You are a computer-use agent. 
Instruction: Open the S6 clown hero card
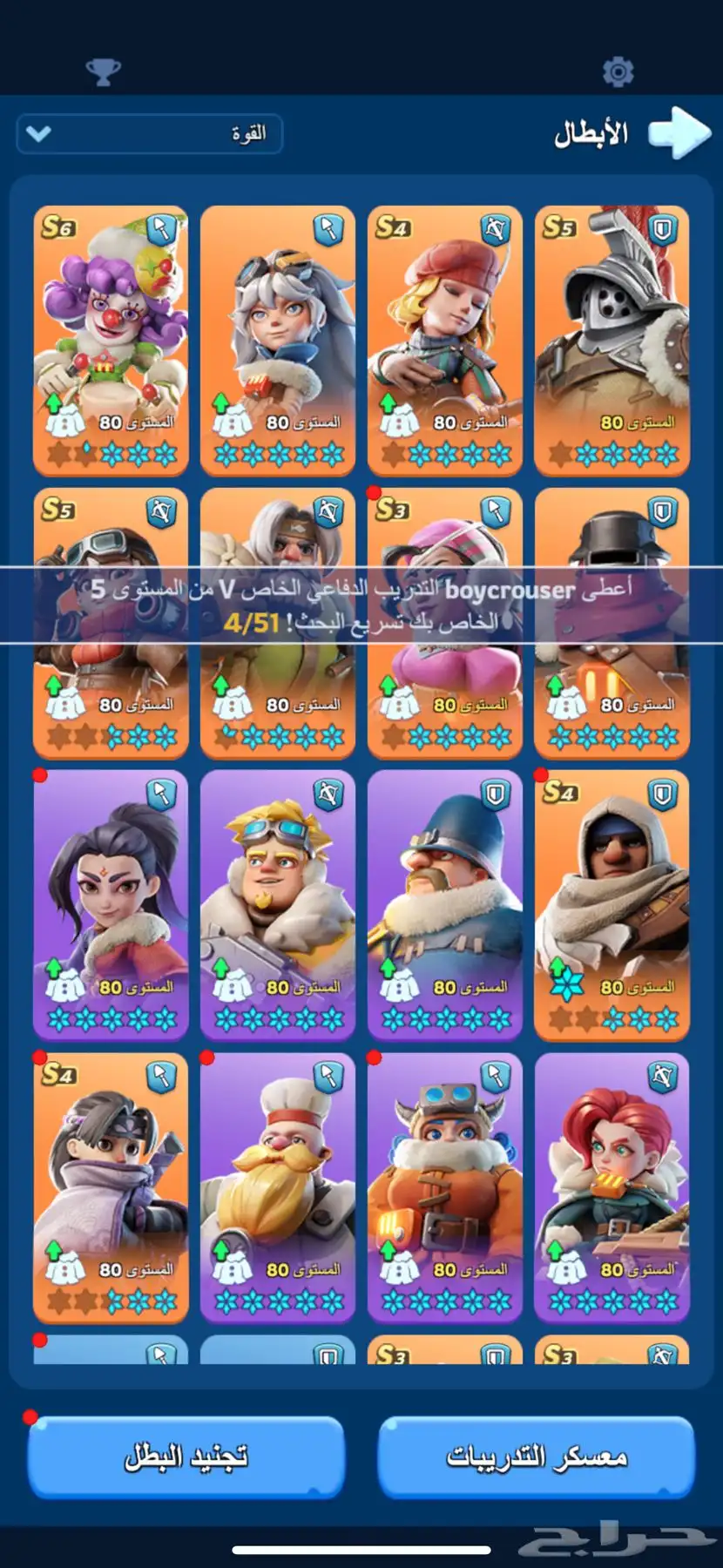[x=111, y=340]
